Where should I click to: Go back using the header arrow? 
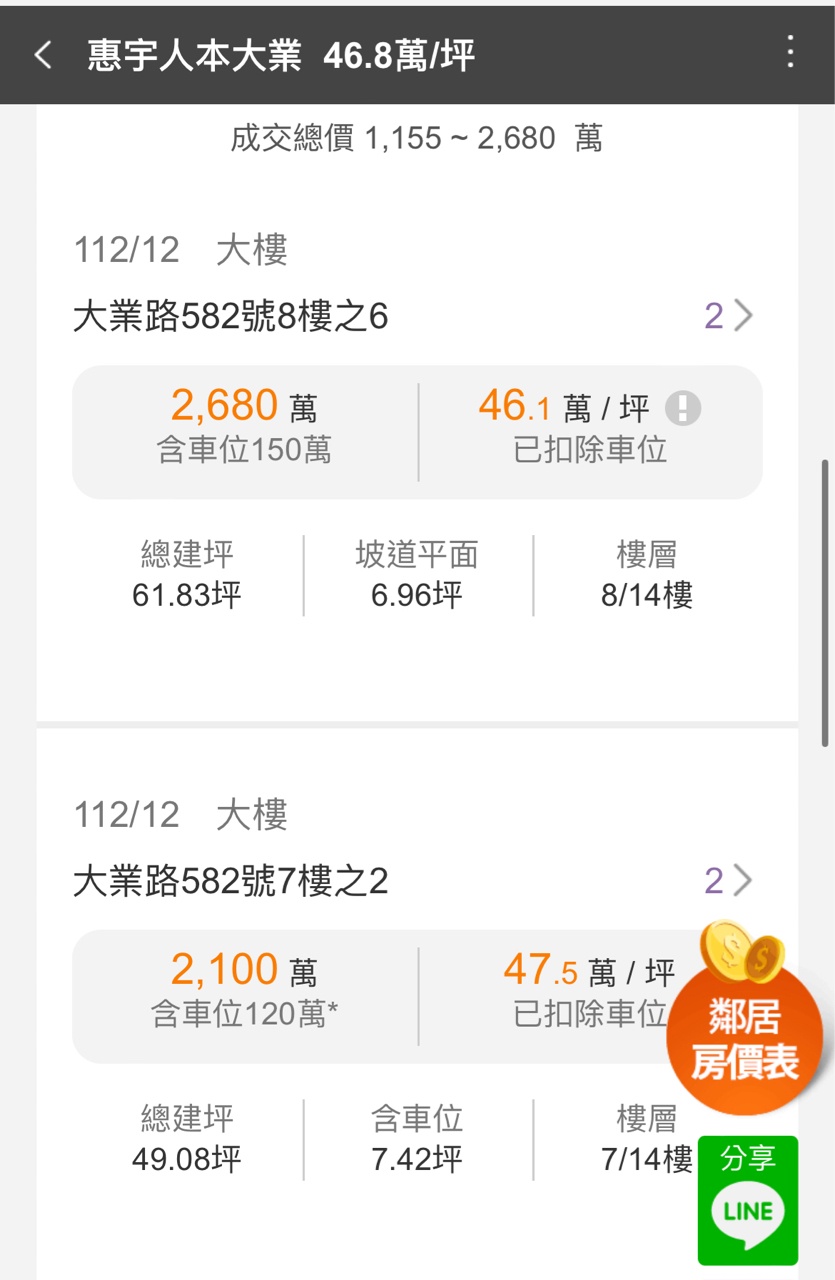tap(43, 54)
